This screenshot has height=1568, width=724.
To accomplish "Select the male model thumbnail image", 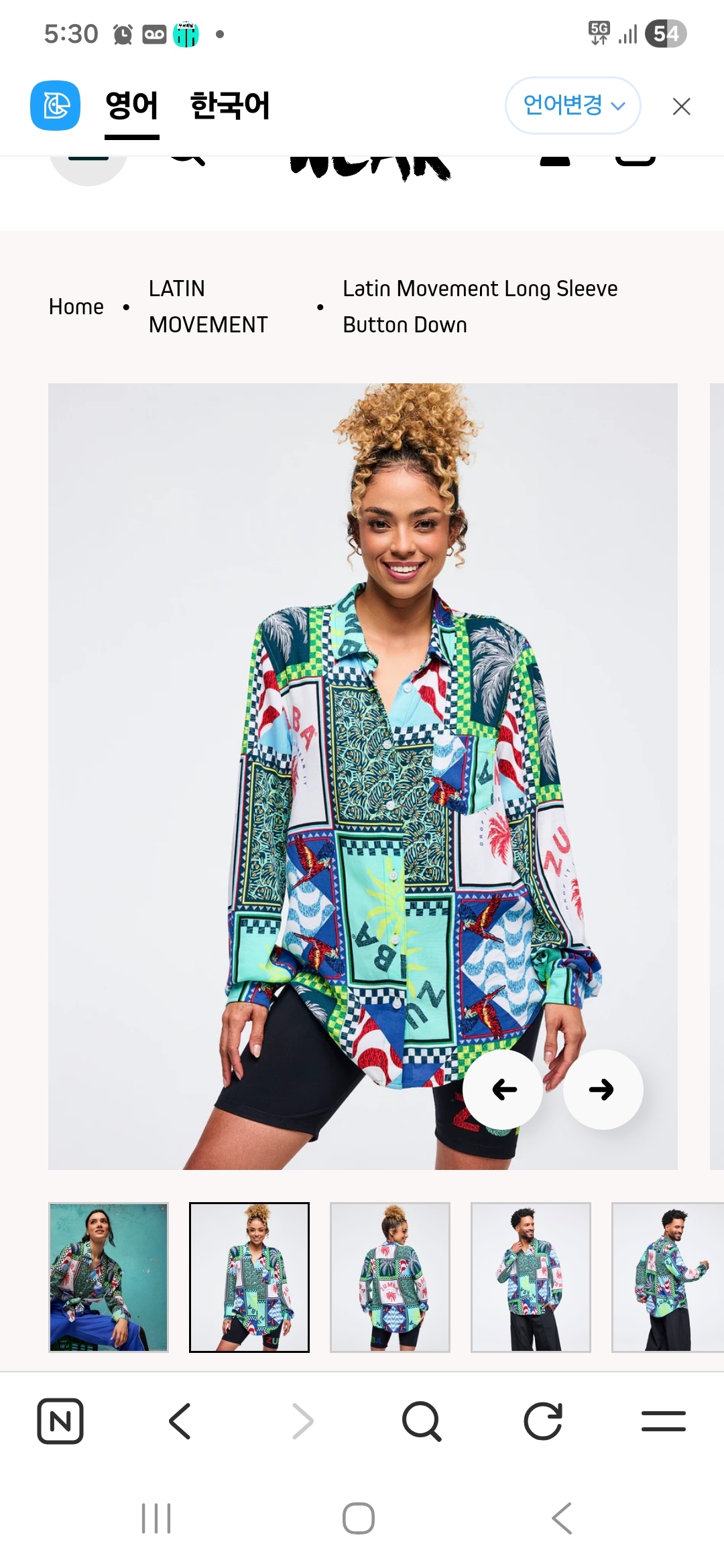I will click(530, 1277).
